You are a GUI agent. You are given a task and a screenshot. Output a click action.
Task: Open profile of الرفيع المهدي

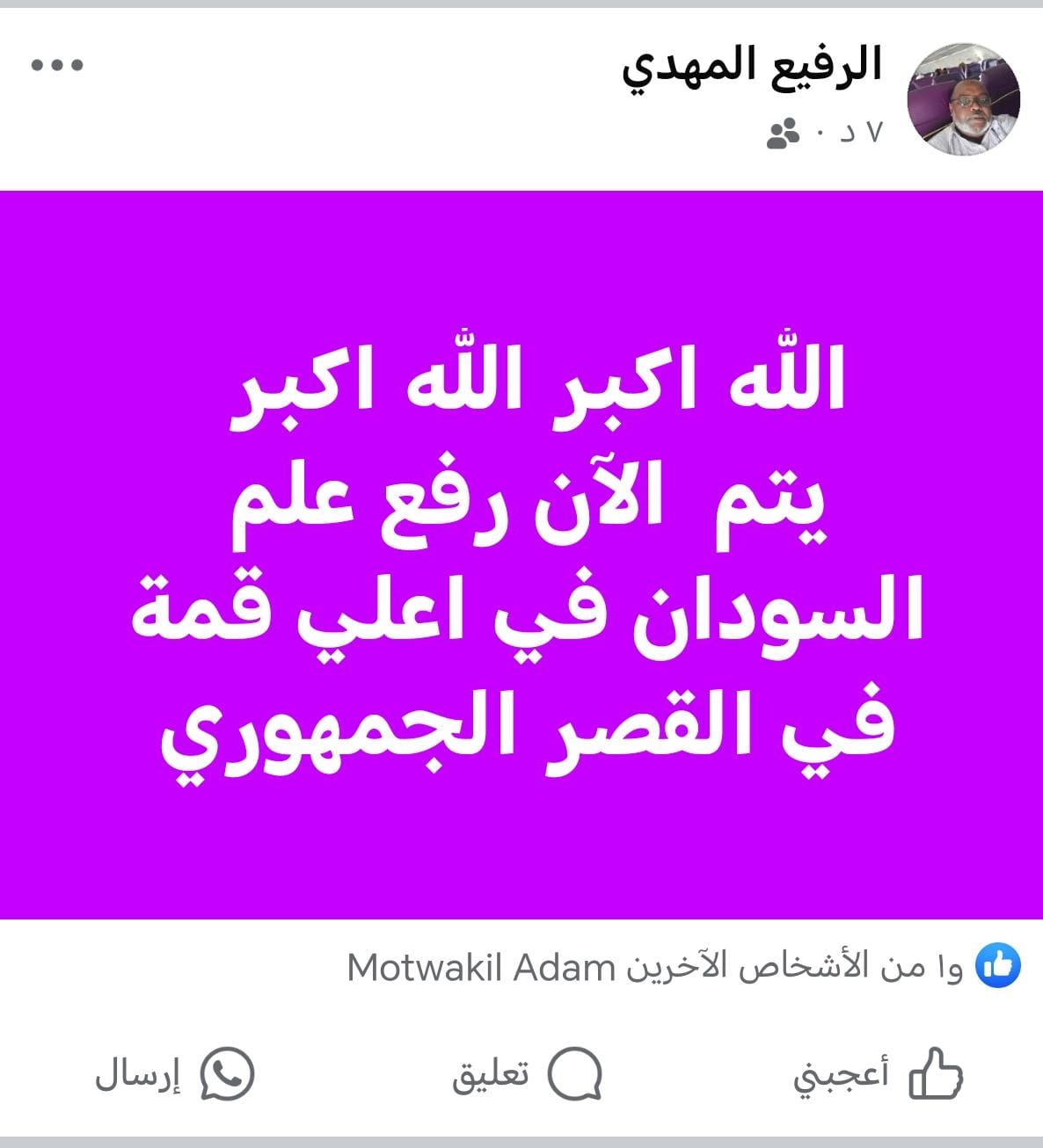pyautogui.click(x=752, y=66)
